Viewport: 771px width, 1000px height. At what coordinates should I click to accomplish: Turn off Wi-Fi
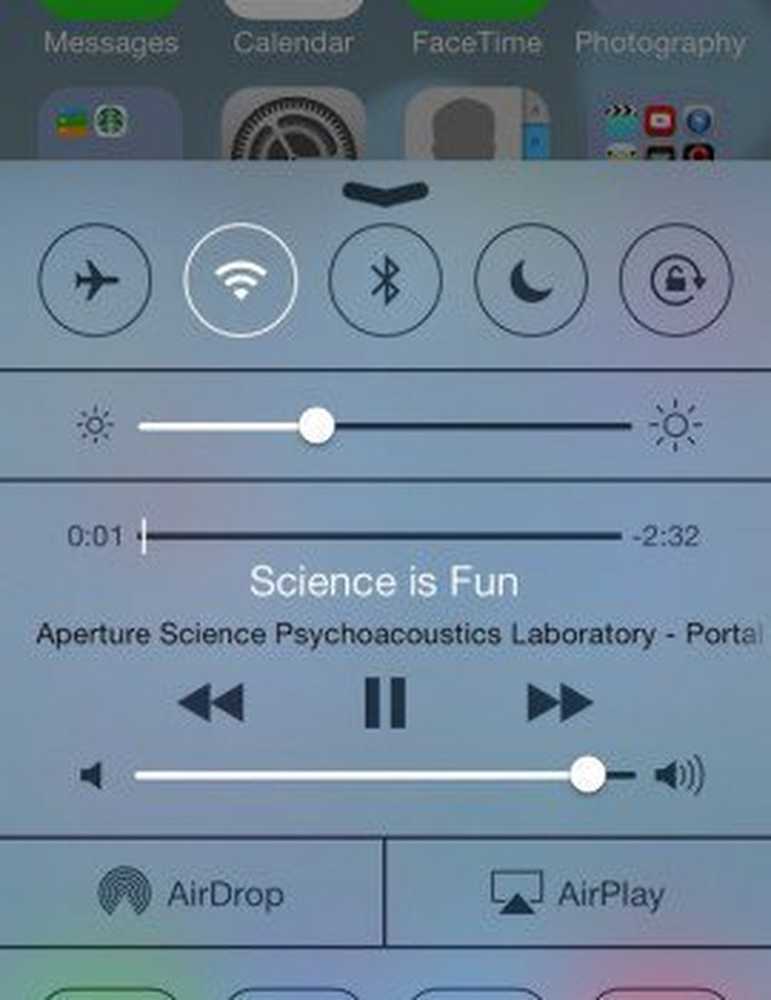click(x=240, y=280)
